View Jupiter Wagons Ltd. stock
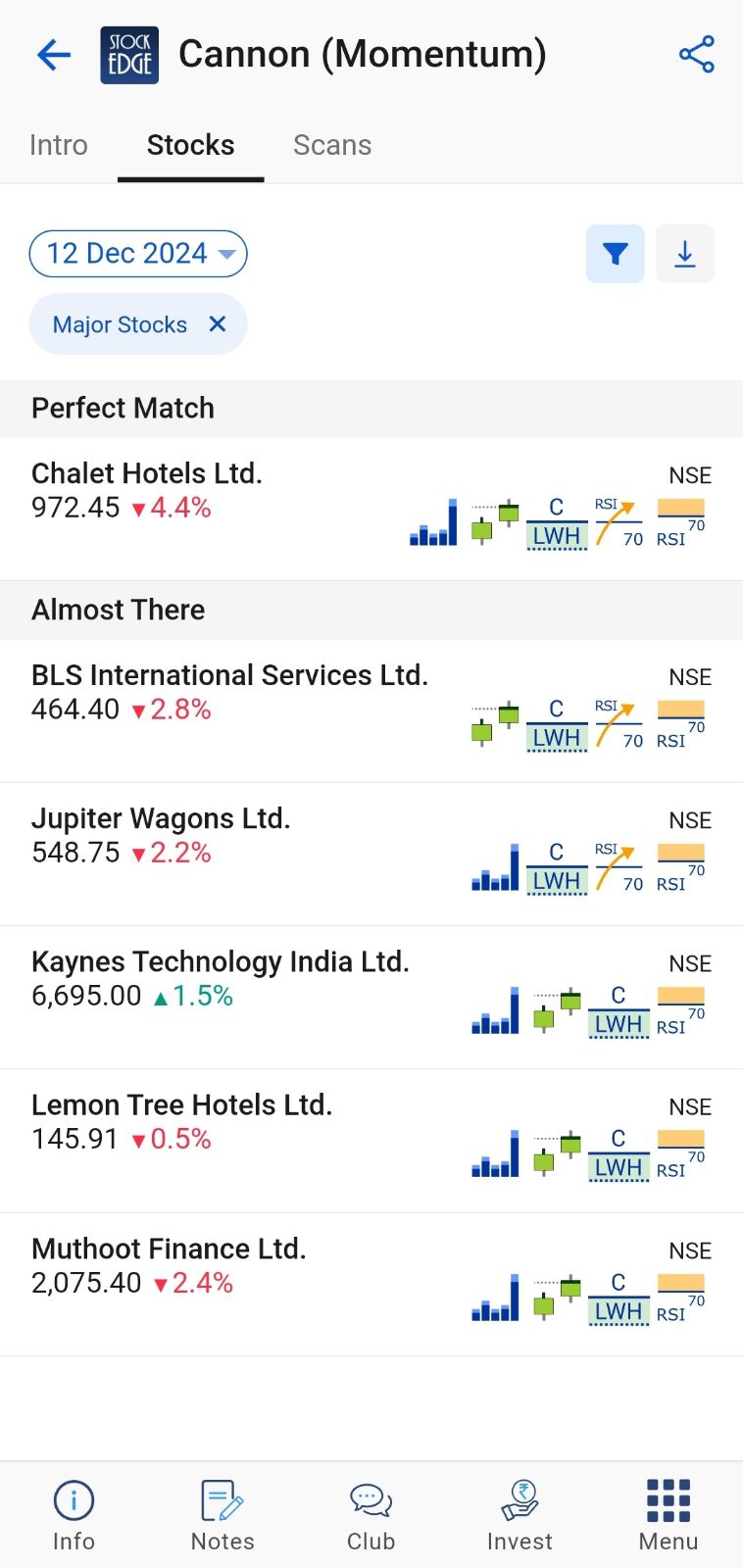This screenshot has height=1568, width=743. tap(161, 819)
